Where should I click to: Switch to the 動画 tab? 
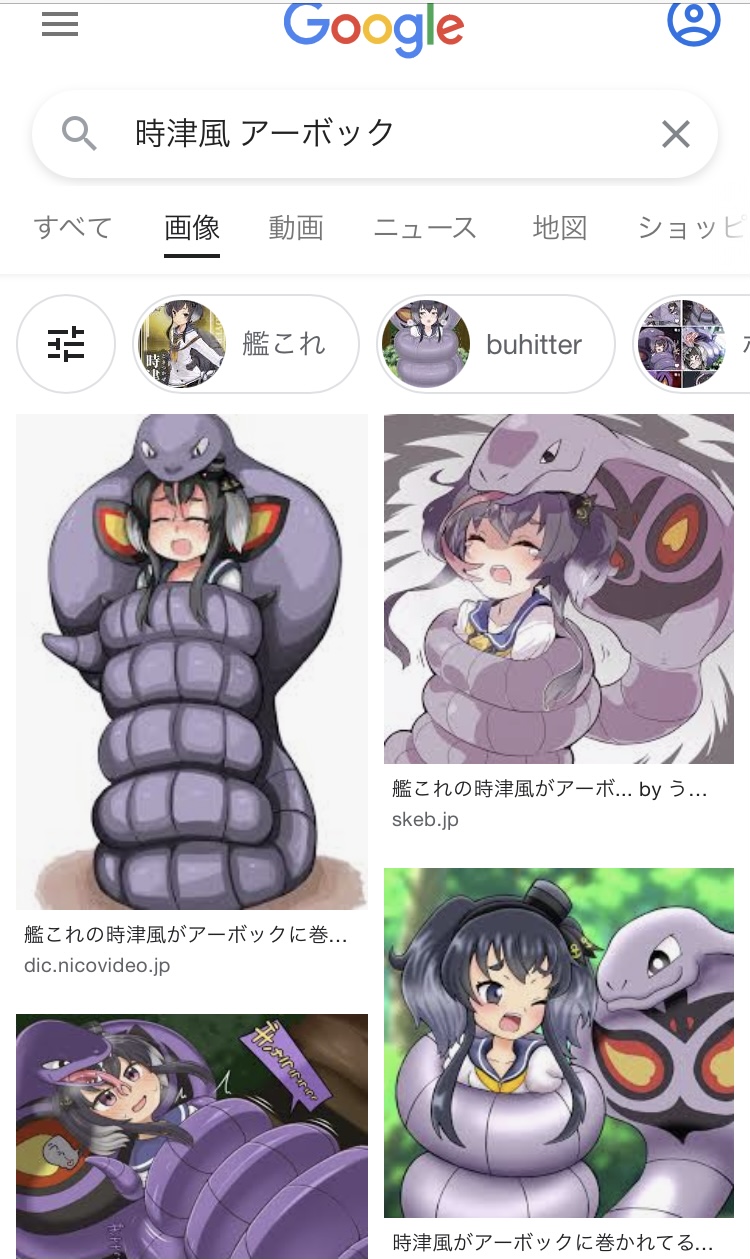pos(296,228)
